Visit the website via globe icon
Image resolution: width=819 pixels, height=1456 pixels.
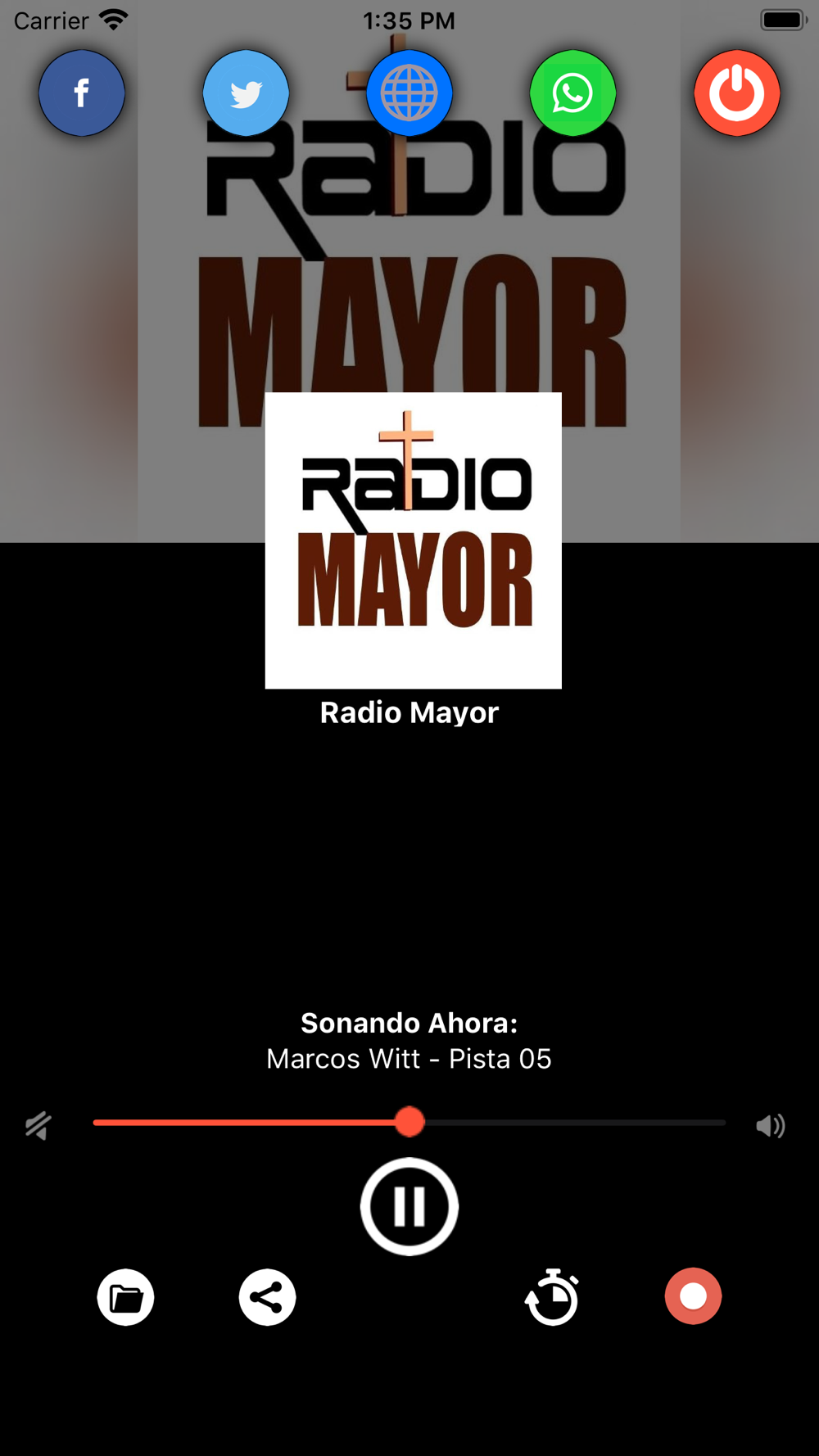409,93
